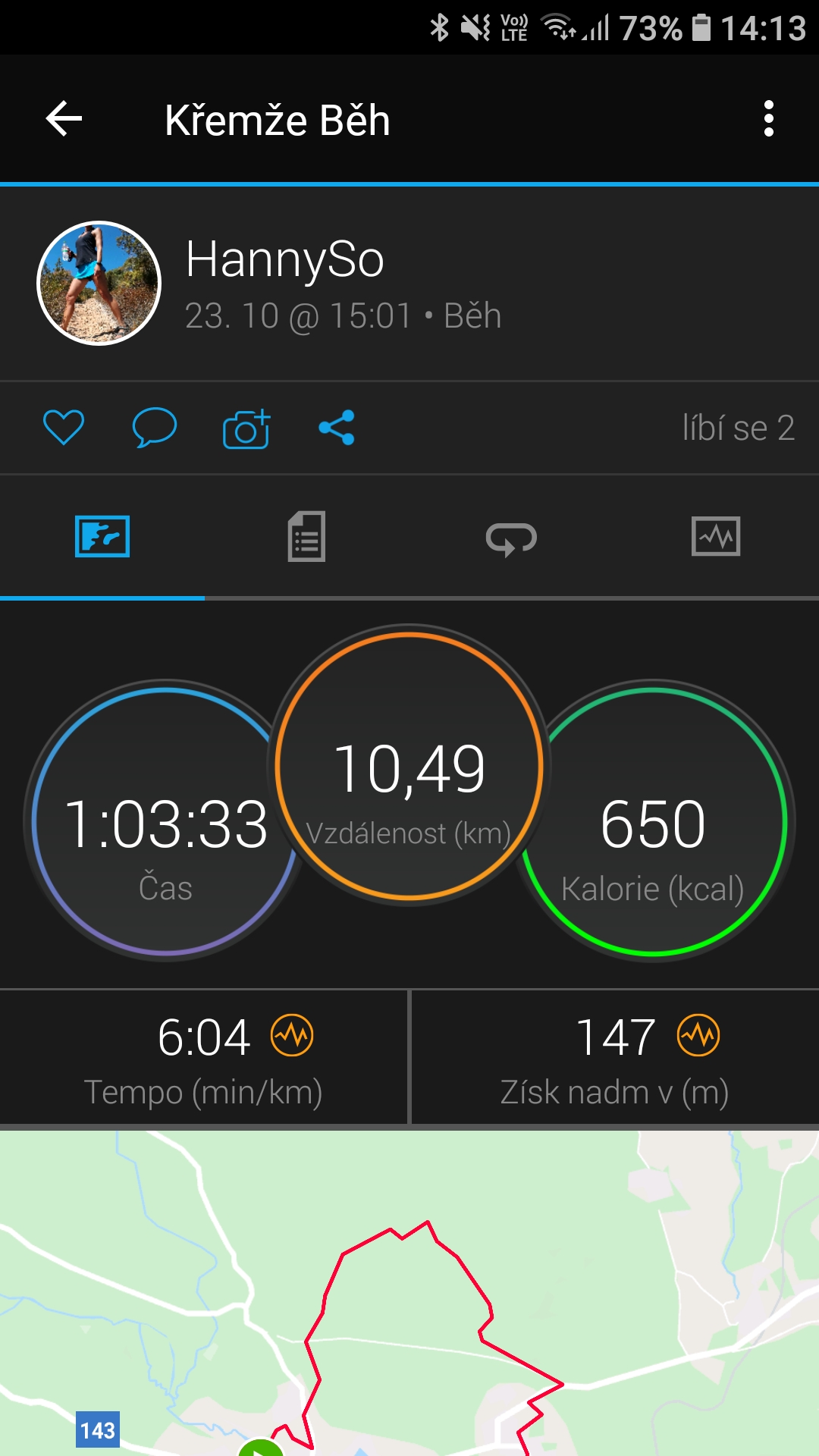Switch to the charts tab
Screen dimensions: 819x1456
click(716, 537)
